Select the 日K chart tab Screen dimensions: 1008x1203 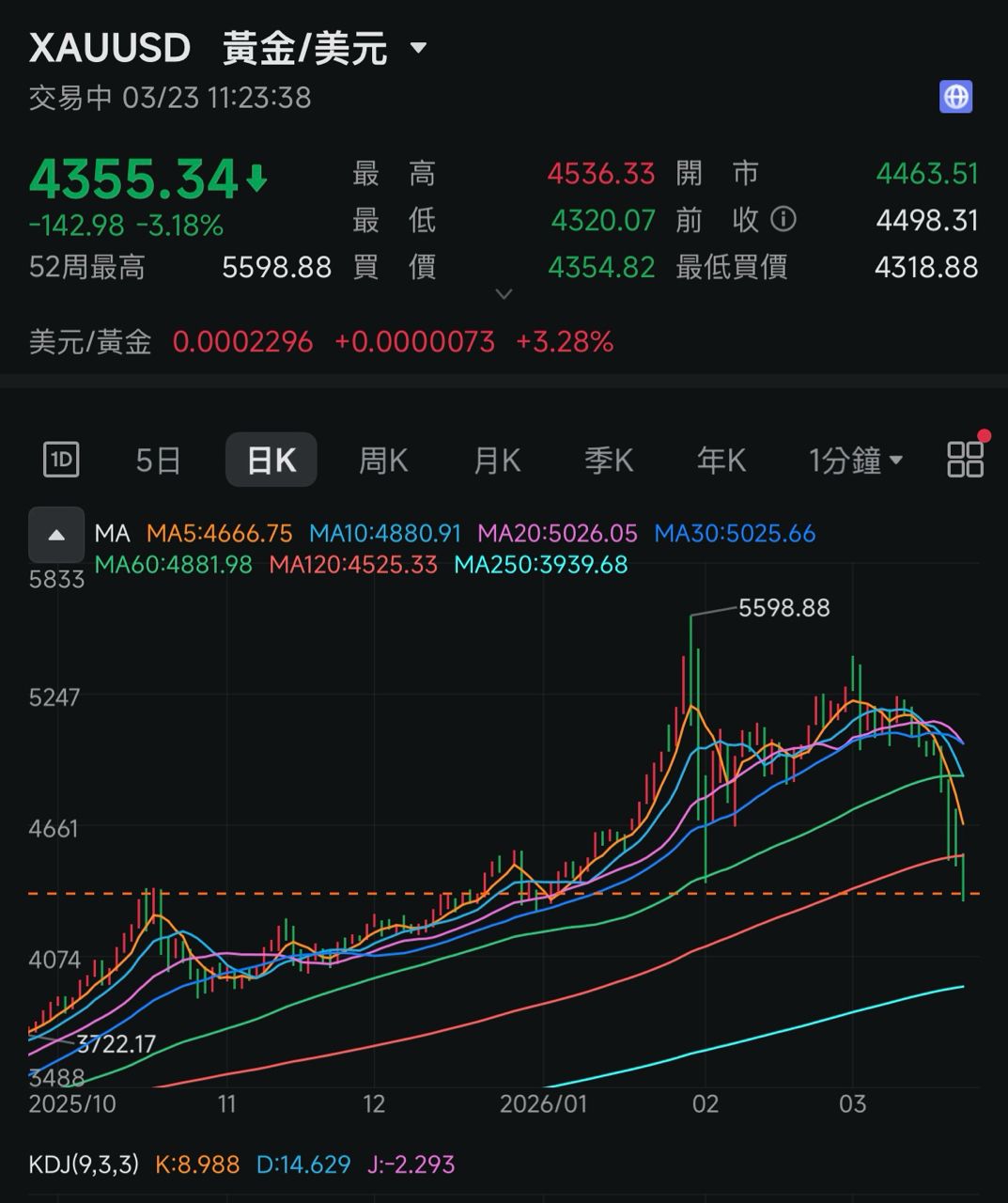pos(271,461)
